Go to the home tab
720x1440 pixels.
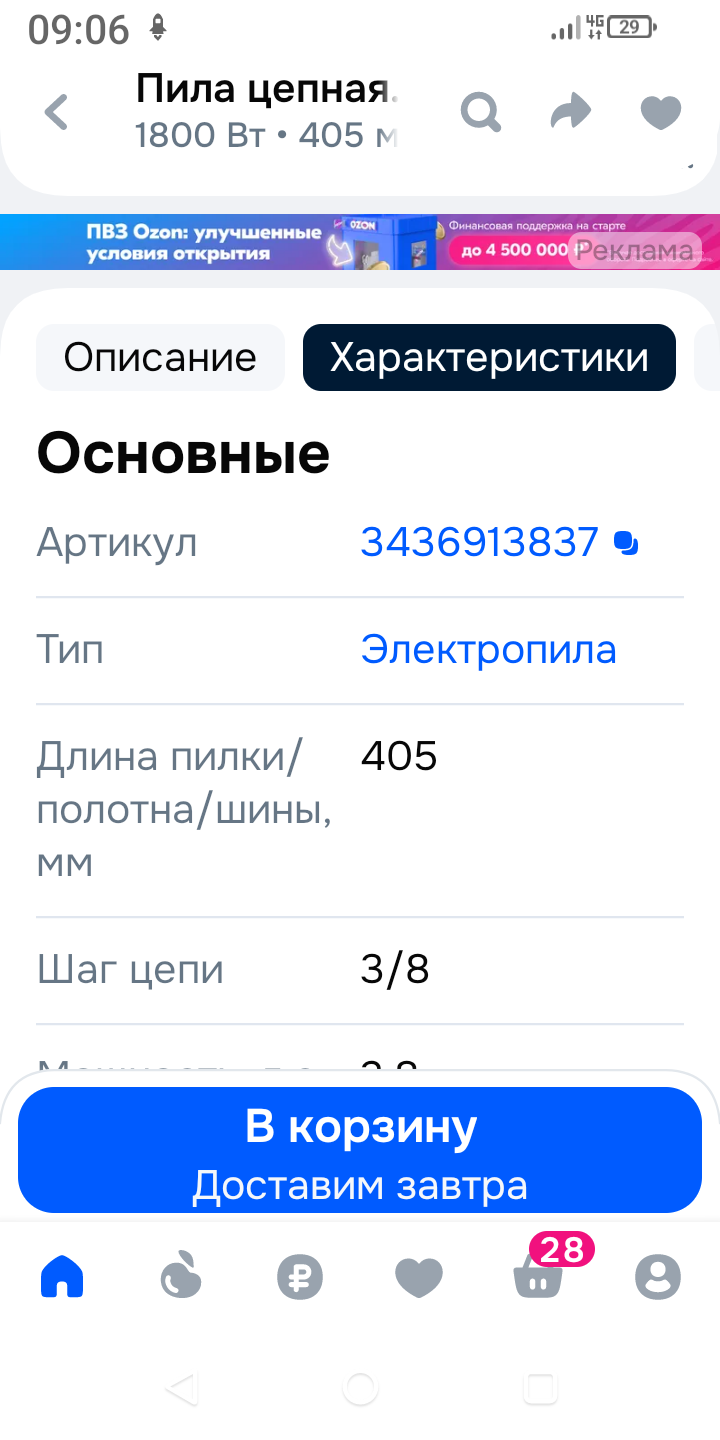(62, 1277)
